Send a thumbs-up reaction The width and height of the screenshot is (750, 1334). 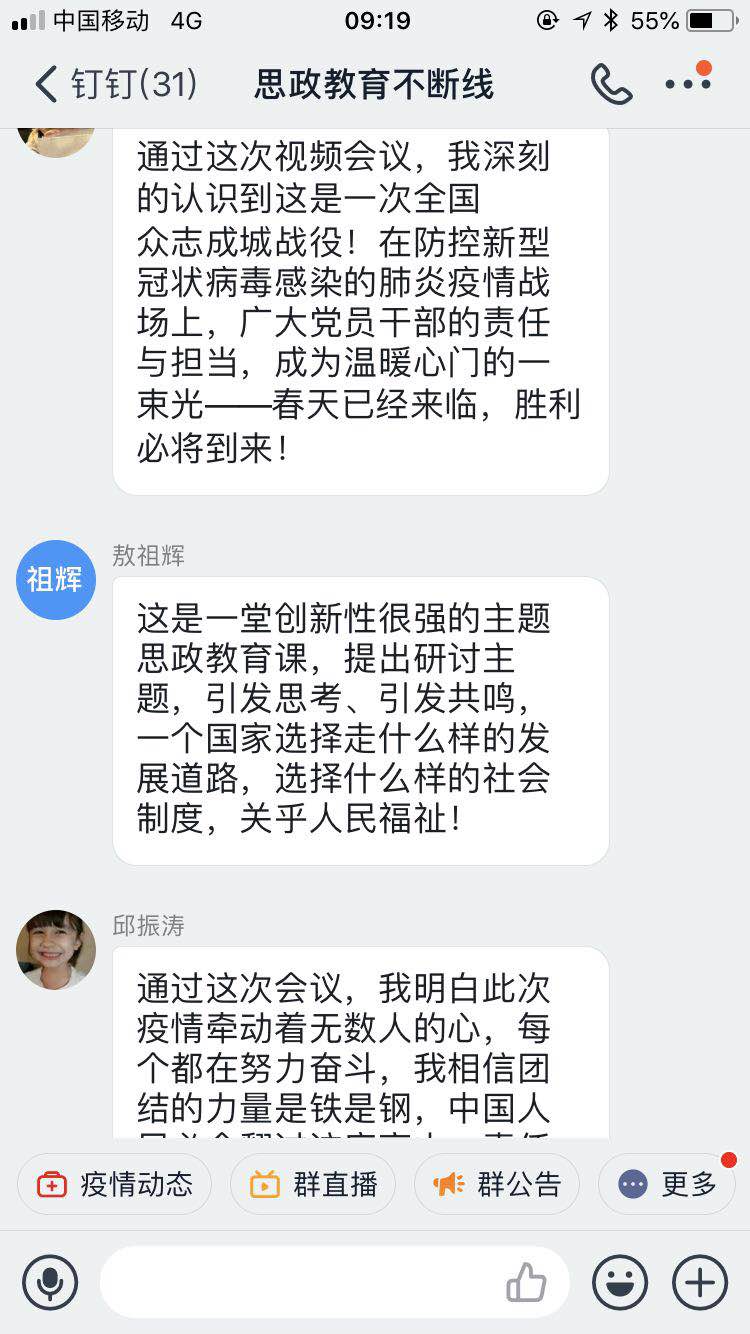pos(526,1281)
